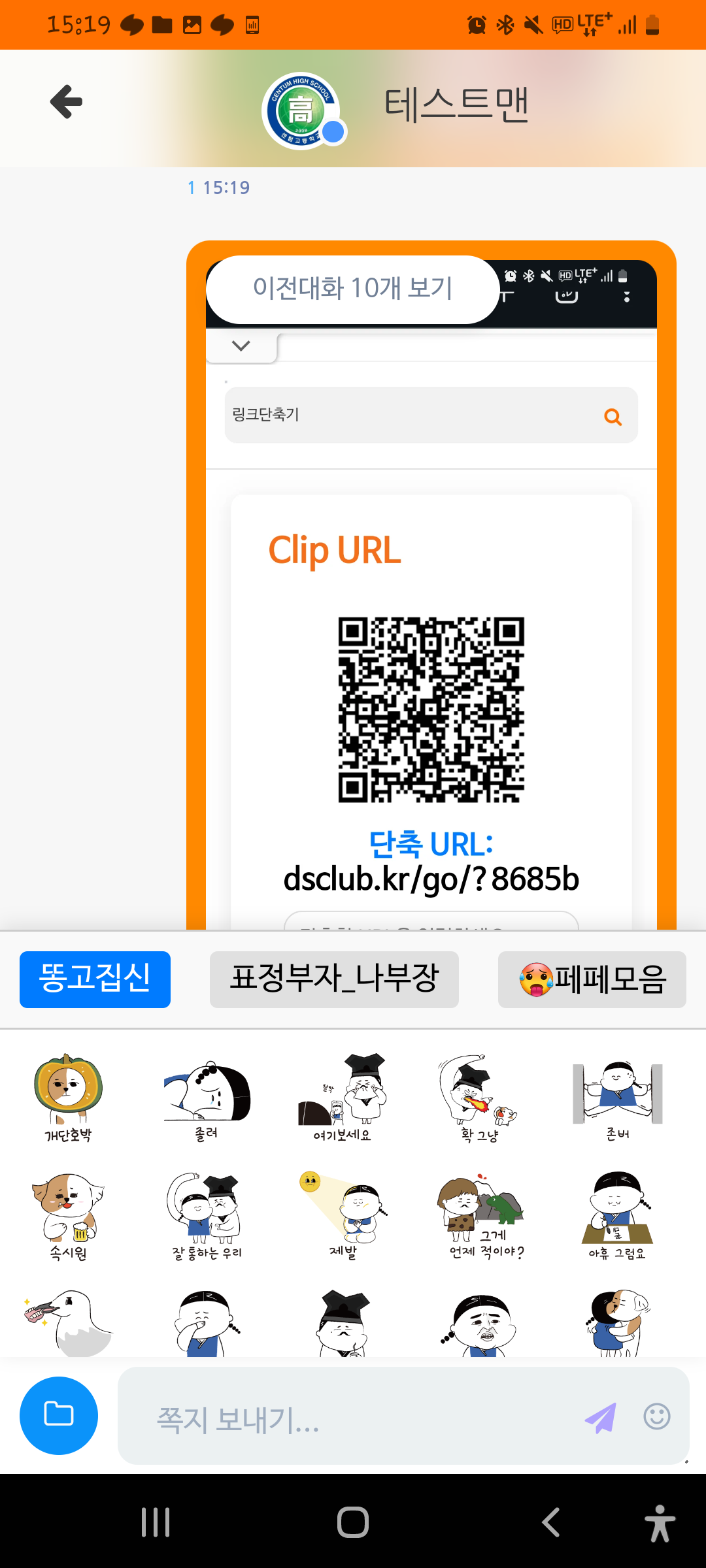Open the blue folder attach button
The width and height of the screenshot is (706, 1568).
point(59,1415)
